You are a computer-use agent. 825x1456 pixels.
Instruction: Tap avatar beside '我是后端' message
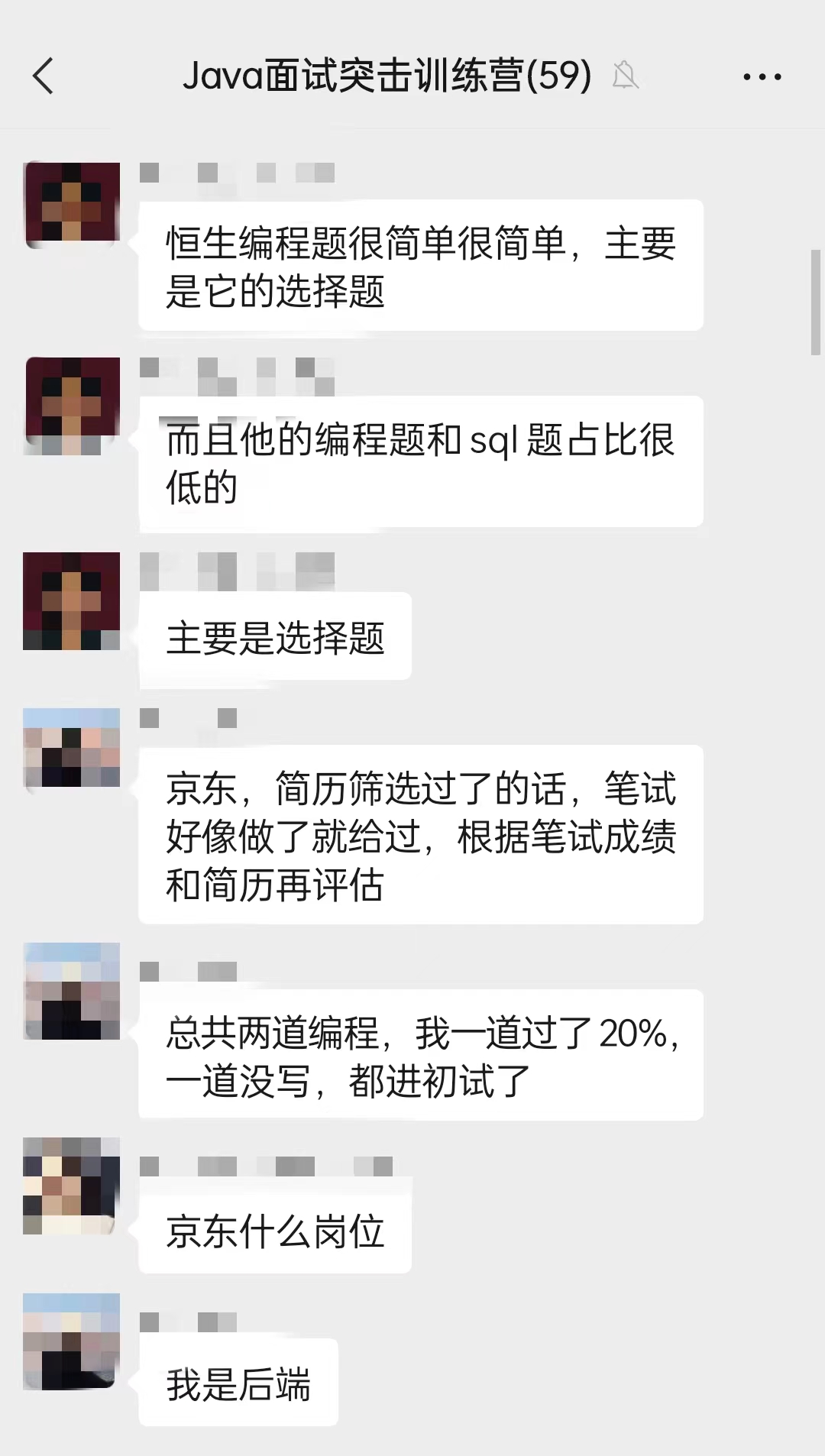coord(72,1341)
